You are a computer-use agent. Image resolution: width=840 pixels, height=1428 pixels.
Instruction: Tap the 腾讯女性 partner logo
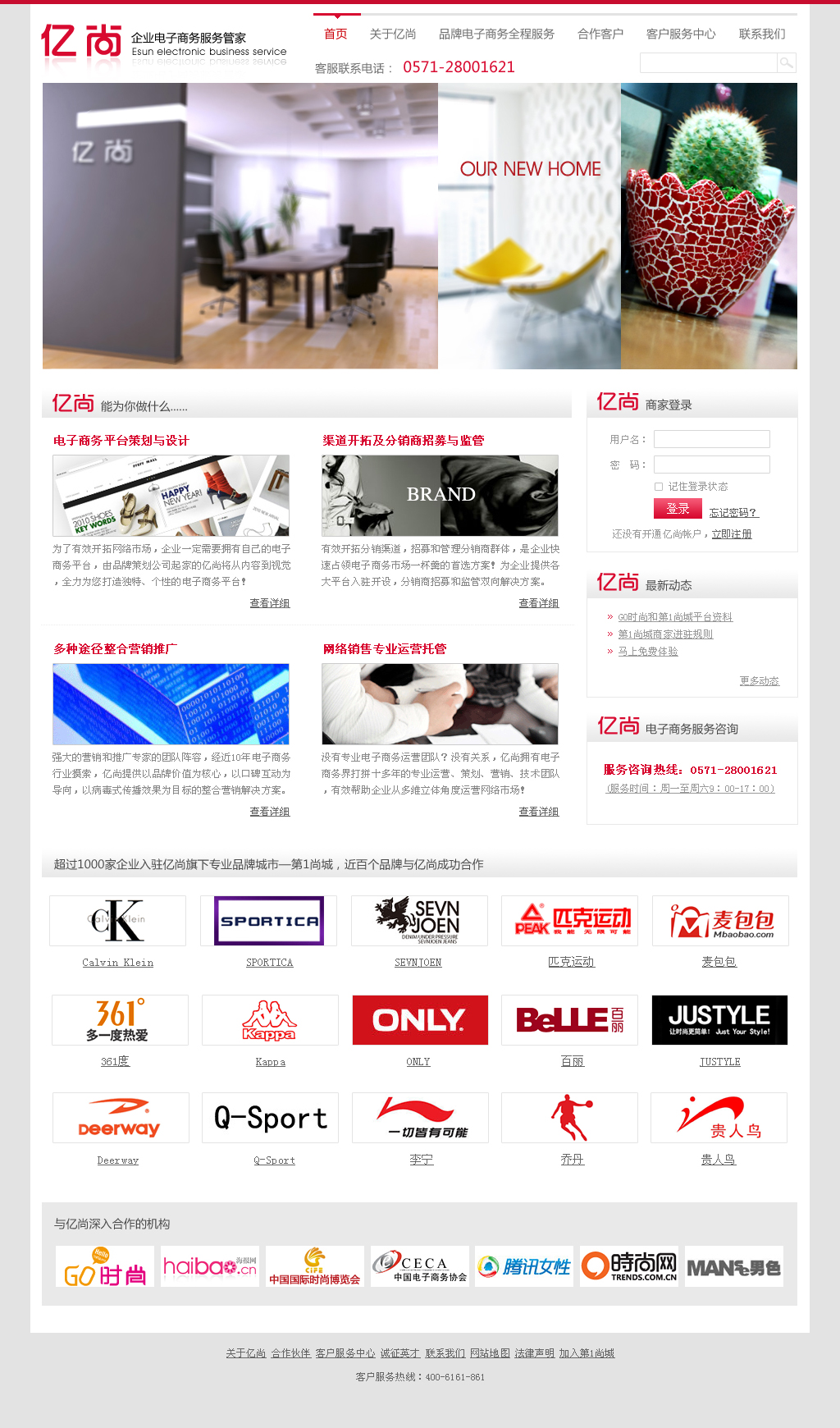pos(525,1266)
